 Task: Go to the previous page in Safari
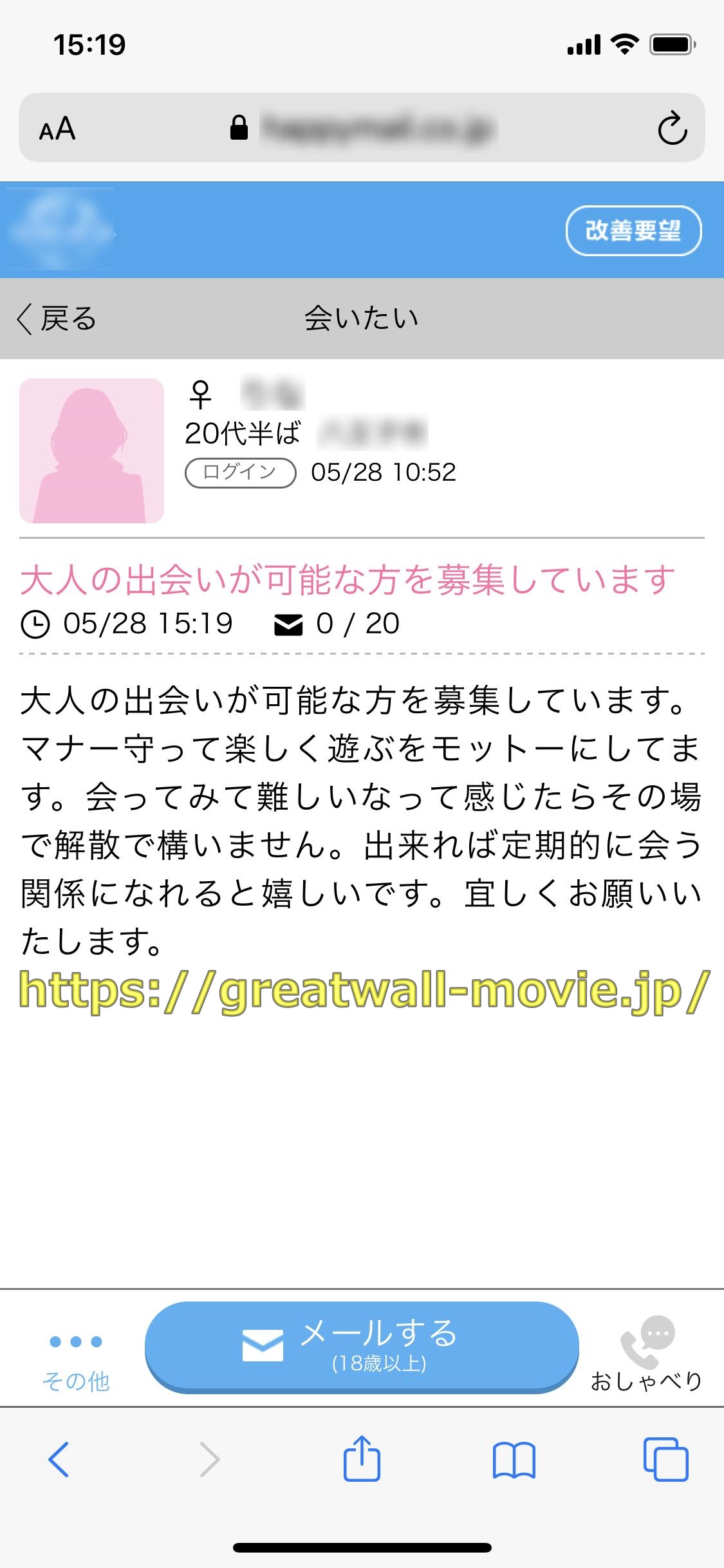coord(59,1460)
